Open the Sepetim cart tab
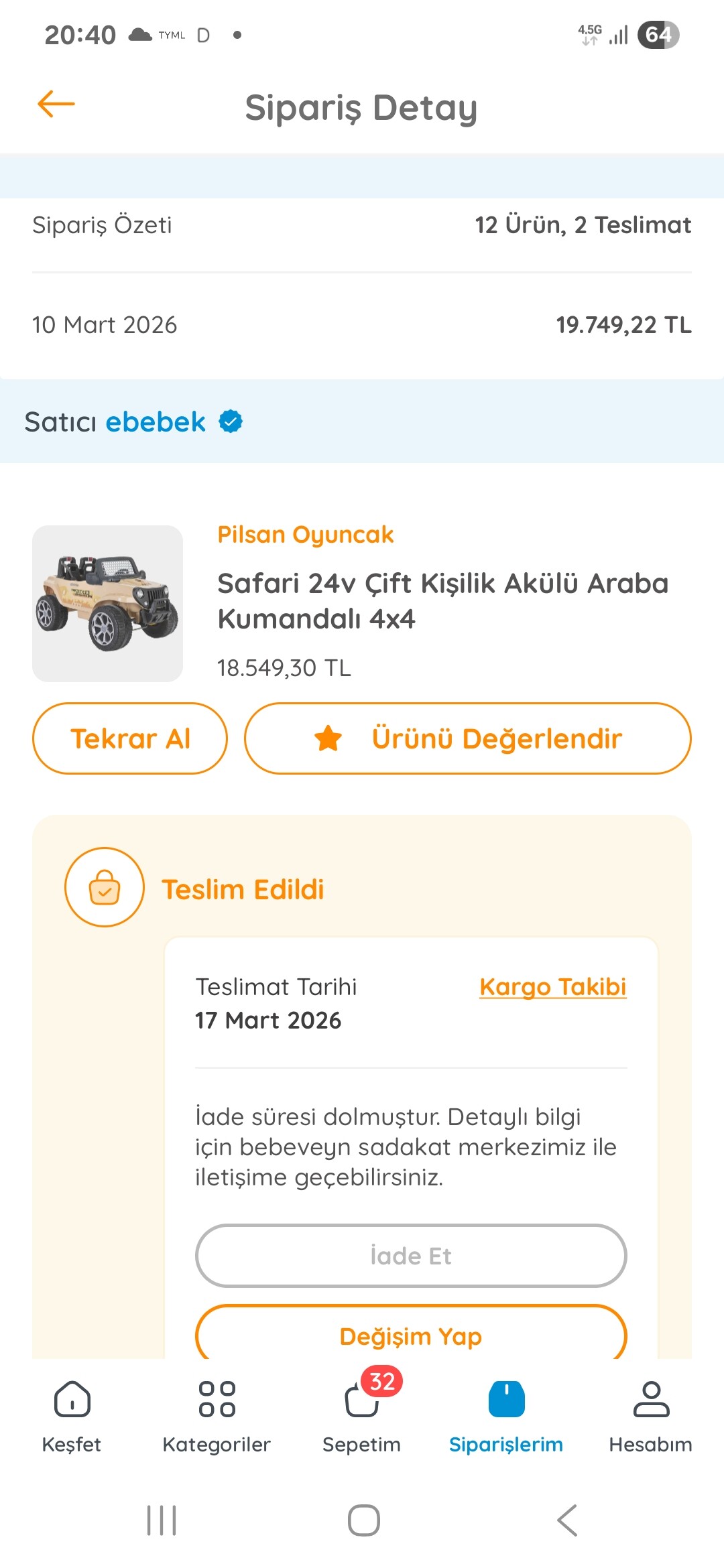The width and height of the screenshot is (724, 1568). point(362,1415)
